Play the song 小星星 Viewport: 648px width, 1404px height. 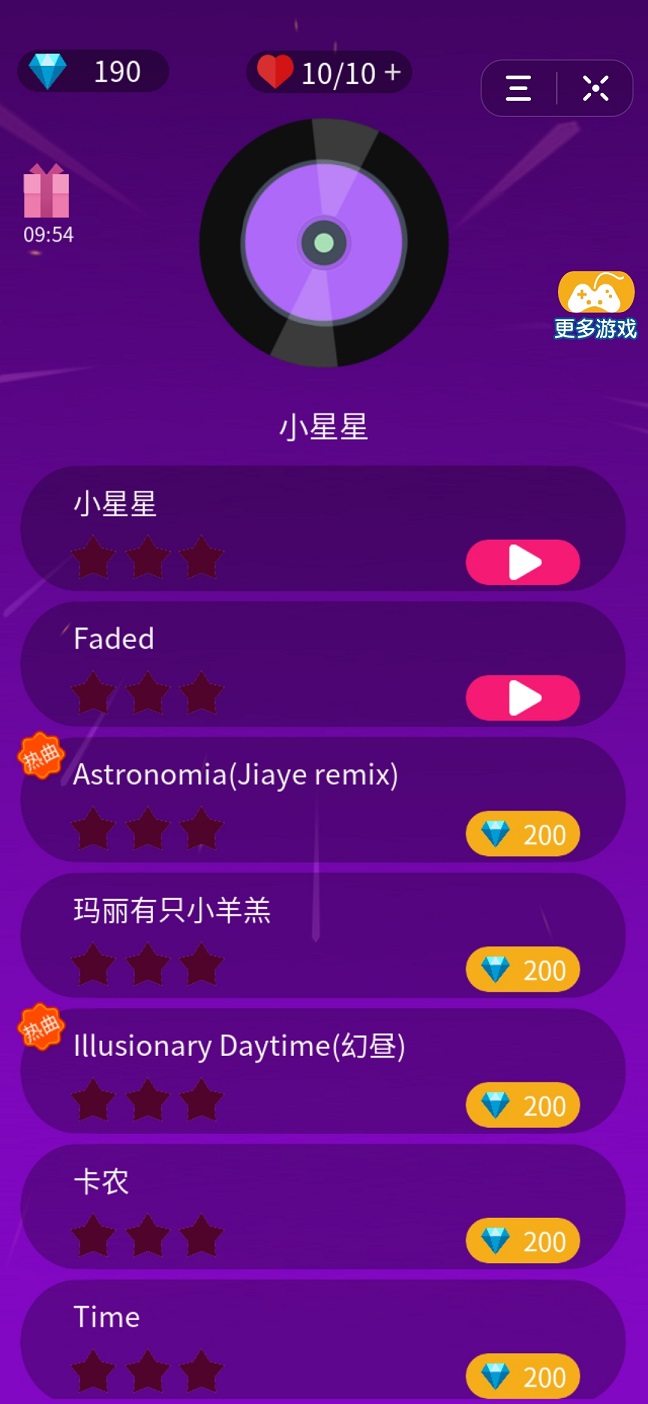[523, 562]
